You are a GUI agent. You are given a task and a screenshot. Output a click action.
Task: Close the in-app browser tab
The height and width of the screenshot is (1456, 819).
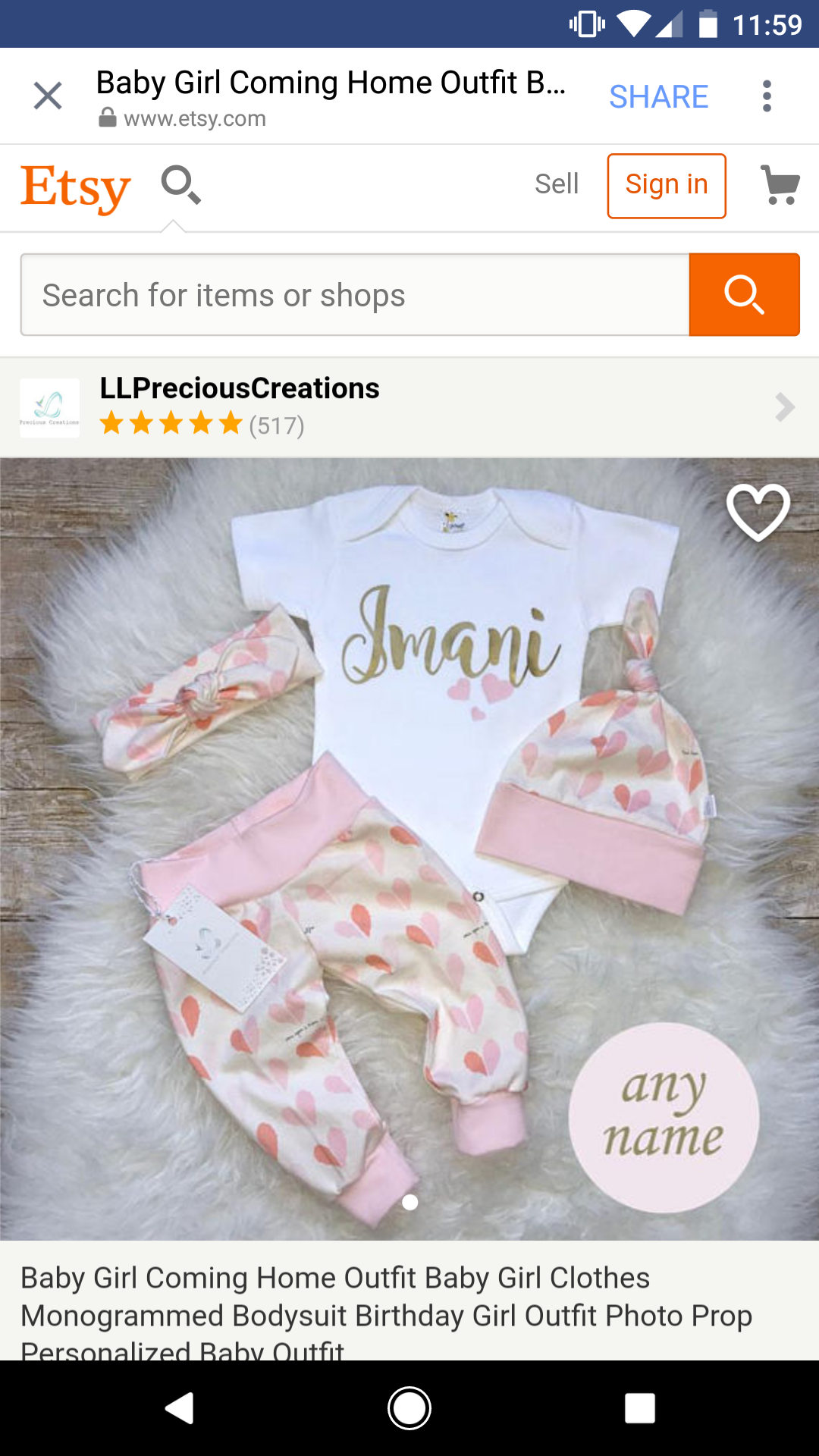tap(48, 96)
